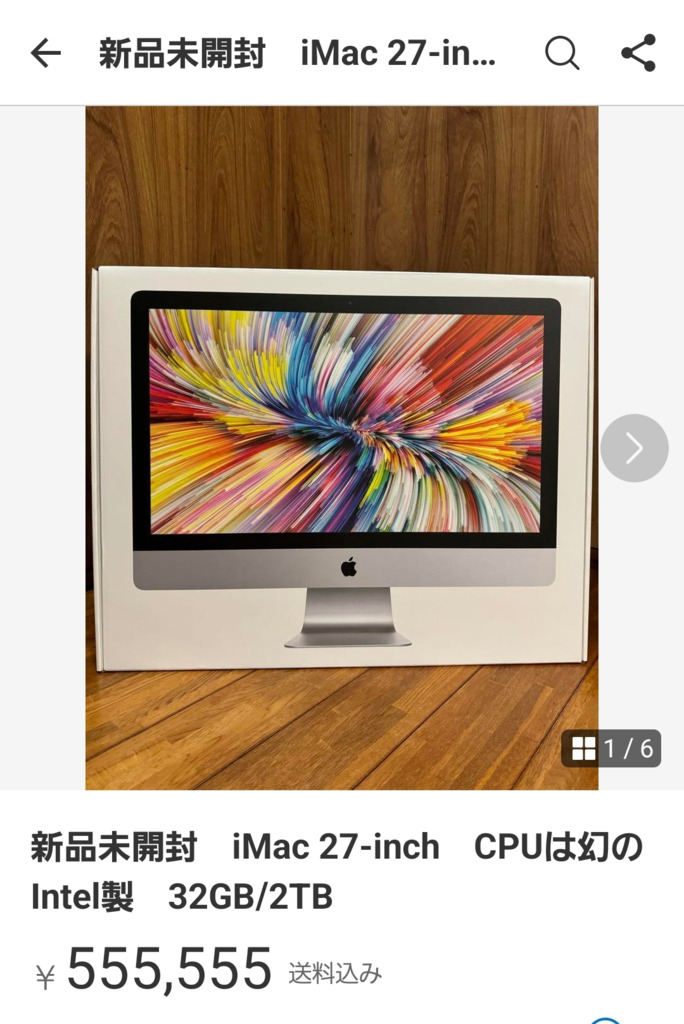Open the 1/6 photo grid view
Viewport: 684px width, 1024px height.
coord(612,748)
